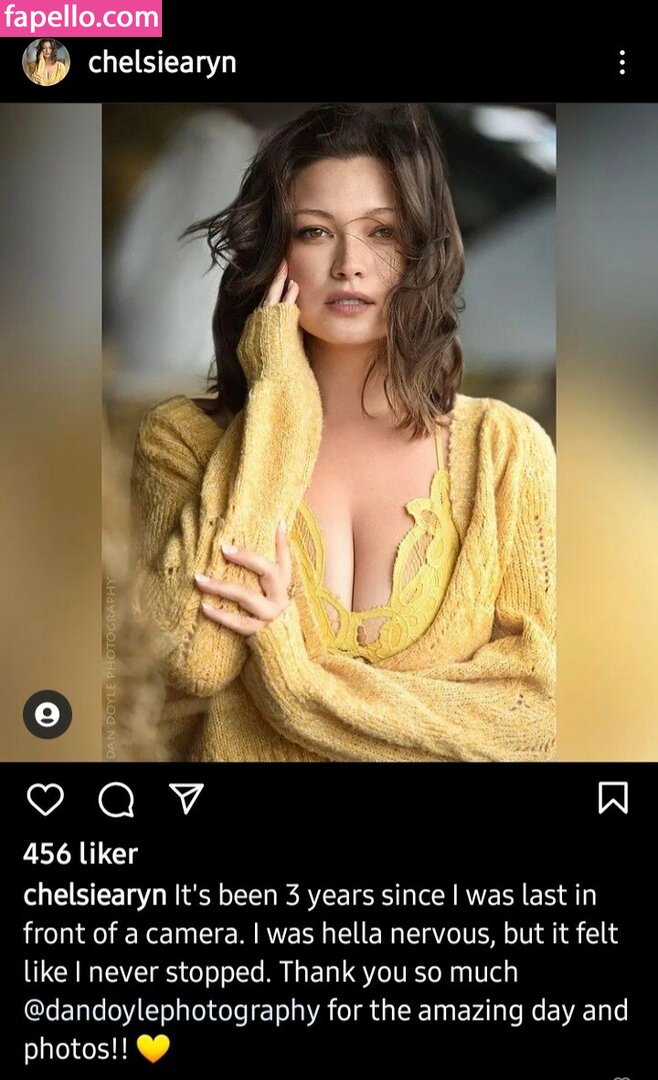The height and width of the screenshot is (1080, 658).
Task: Open chelsiearyn's profile picture
Action: [46, 62]
